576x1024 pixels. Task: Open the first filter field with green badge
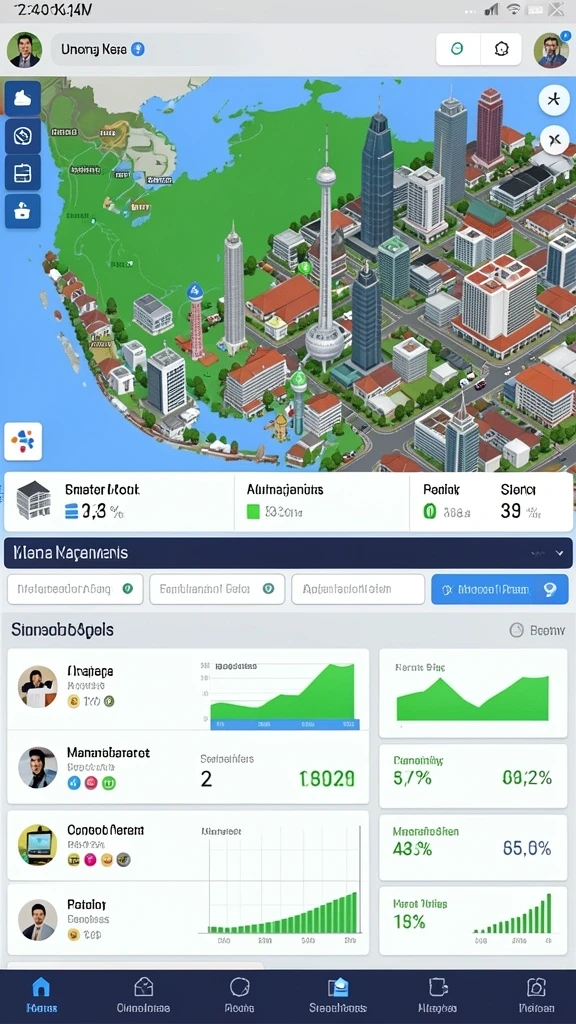click(x=75, y=589)
